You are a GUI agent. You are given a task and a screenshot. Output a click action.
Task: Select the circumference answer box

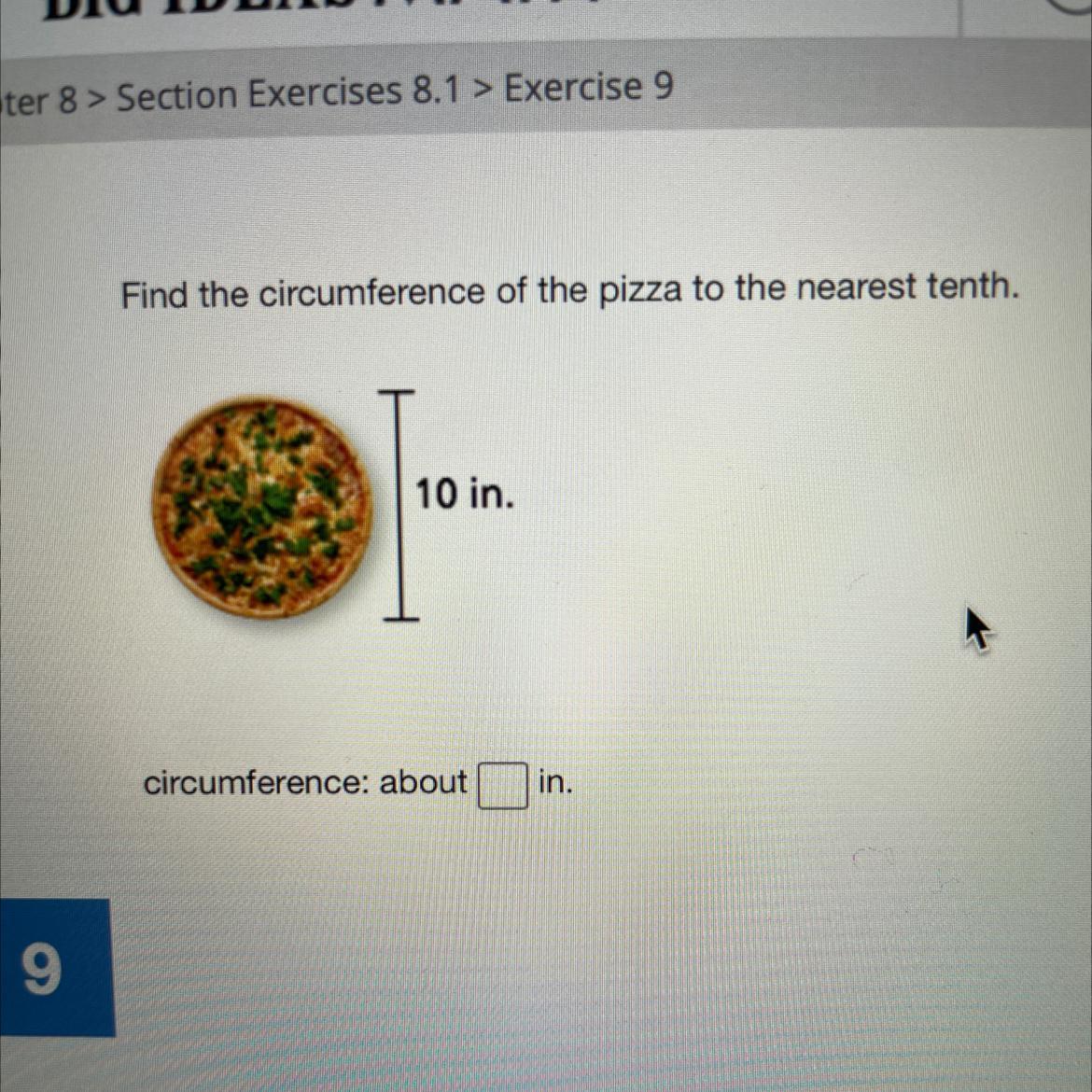[x=503, y=785]
